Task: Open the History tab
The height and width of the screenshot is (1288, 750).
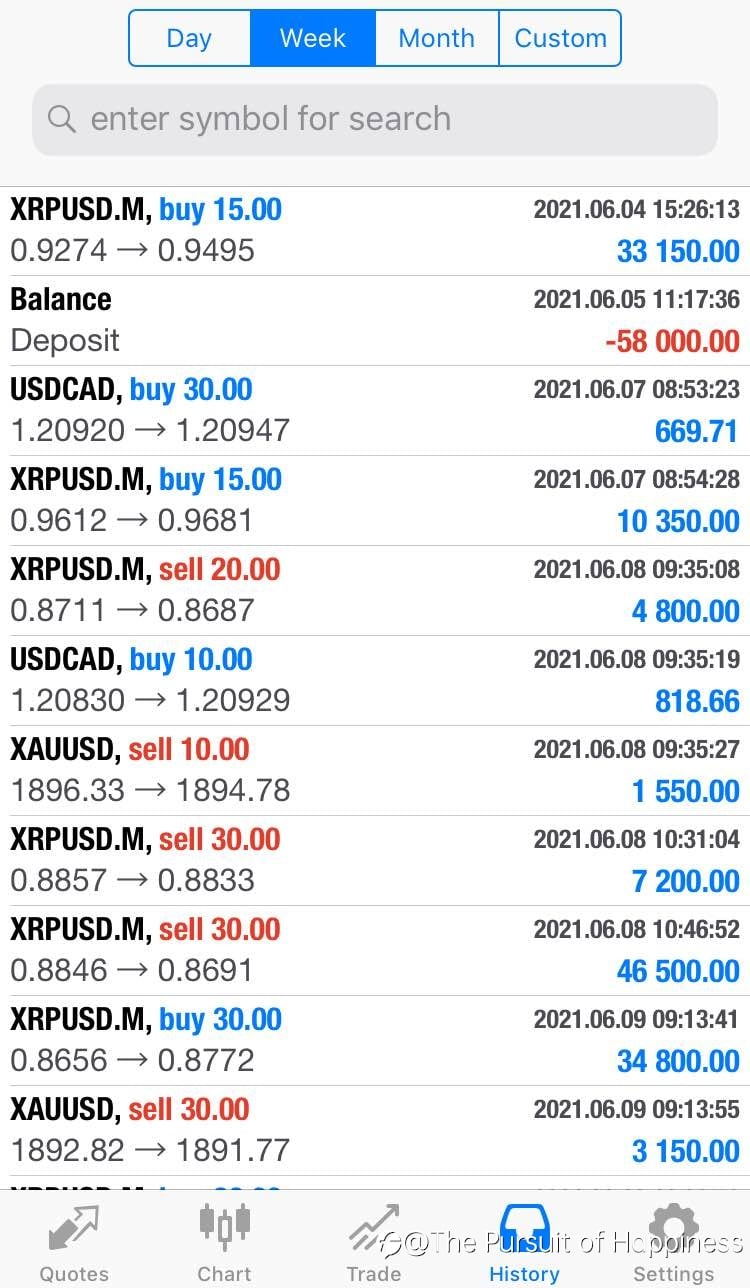Action: (x=524, y=1243)
